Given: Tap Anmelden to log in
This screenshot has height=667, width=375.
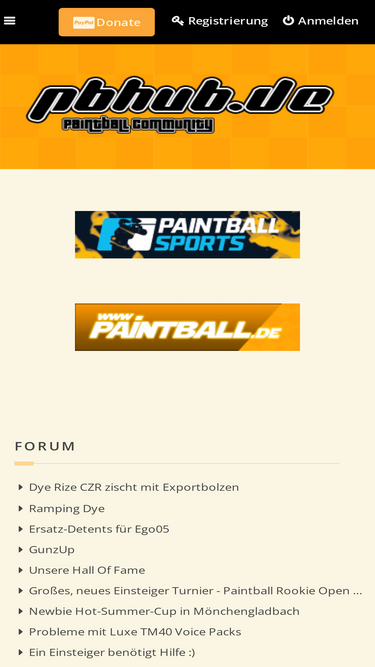Looking at the screenshot, I should (321, 21).
